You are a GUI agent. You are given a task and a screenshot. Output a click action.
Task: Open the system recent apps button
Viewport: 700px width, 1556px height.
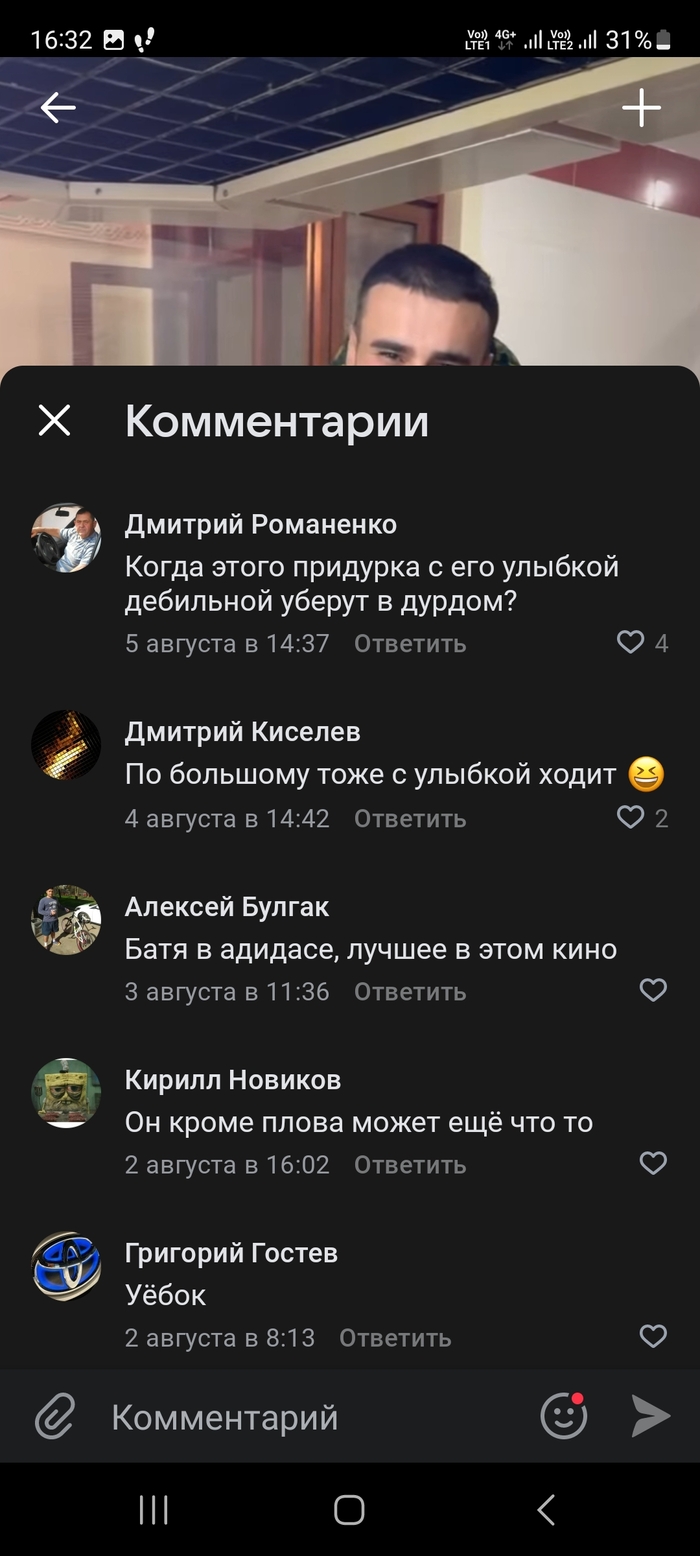tap(153, 1510)
